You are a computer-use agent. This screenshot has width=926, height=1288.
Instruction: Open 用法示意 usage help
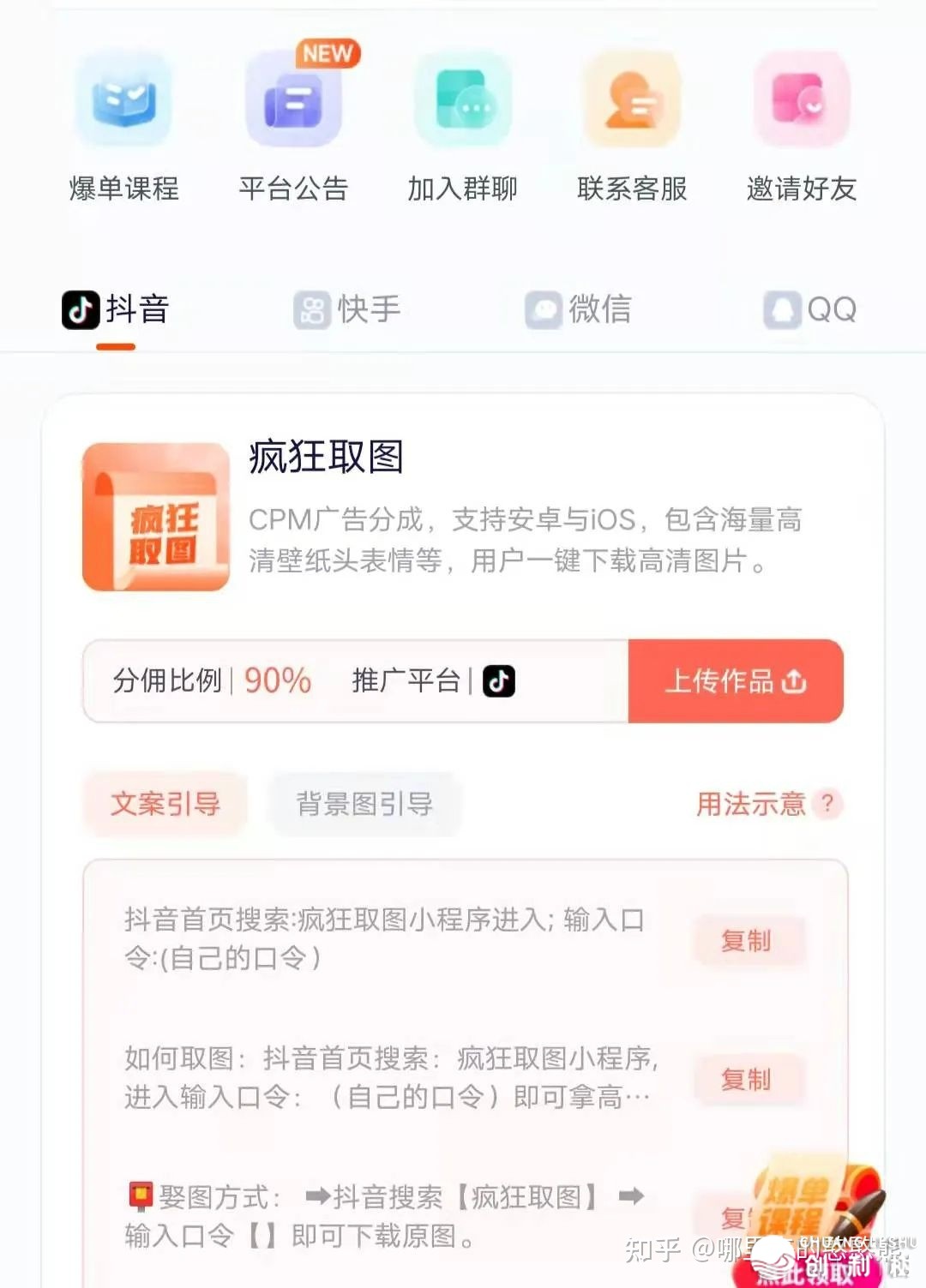coord(767,804)
